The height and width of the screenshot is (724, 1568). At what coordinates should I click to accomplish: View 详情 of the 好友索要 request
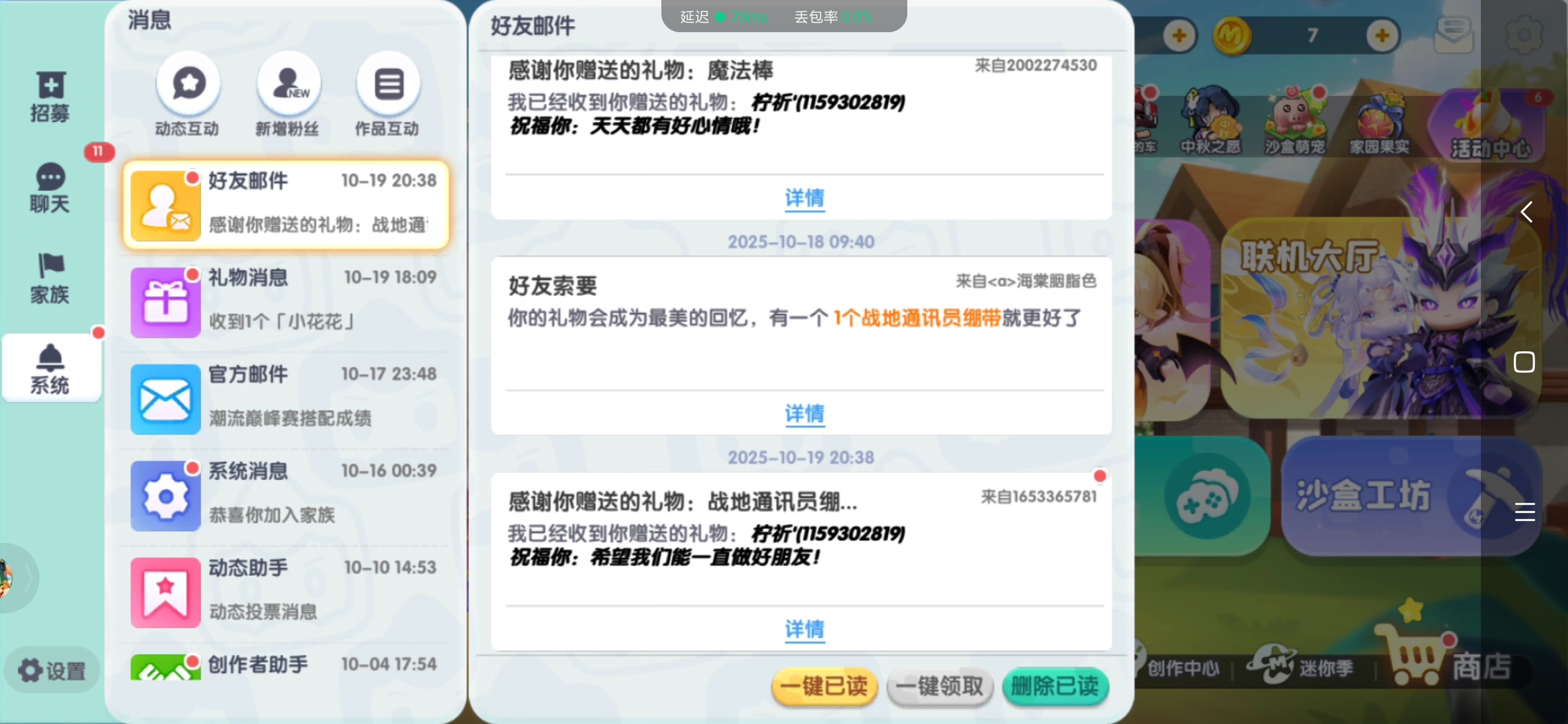pos(804,414)
